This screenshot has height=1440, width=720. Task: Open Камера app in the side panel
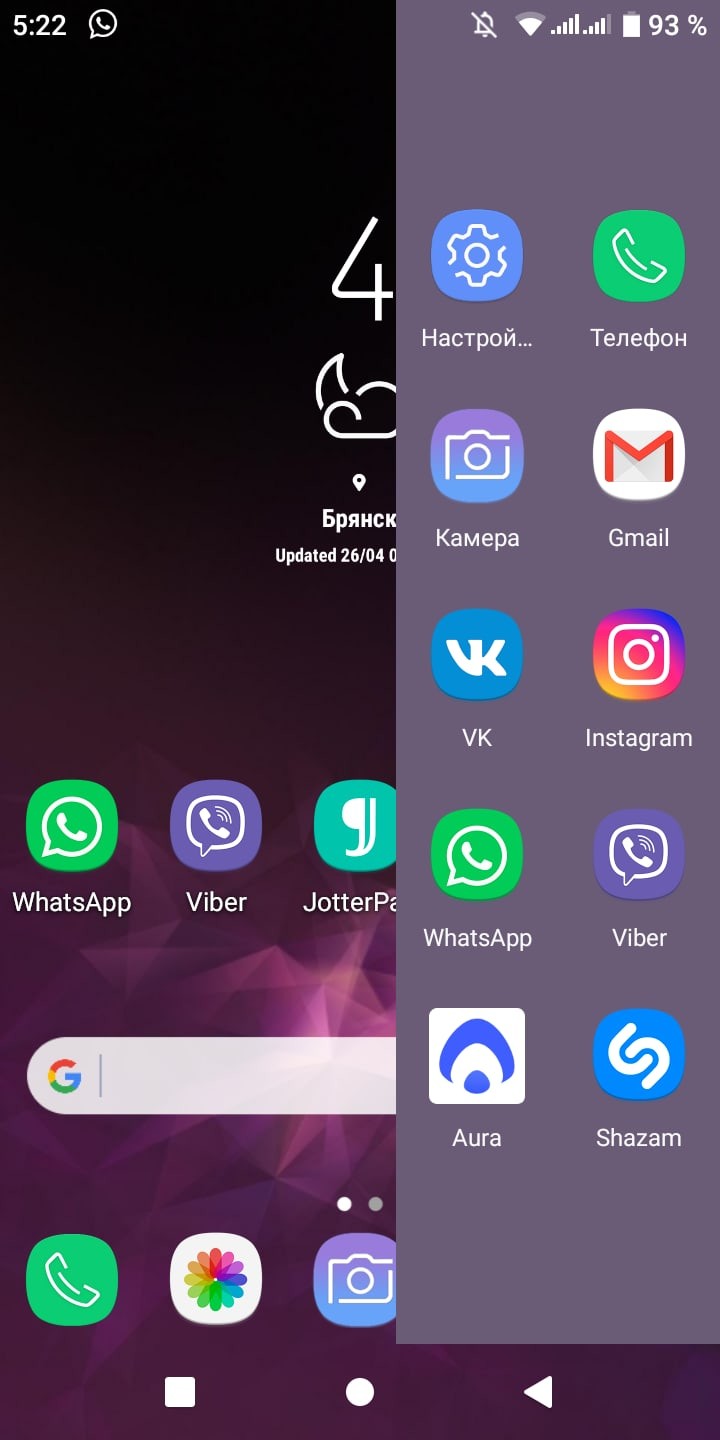tap(477, 456)
